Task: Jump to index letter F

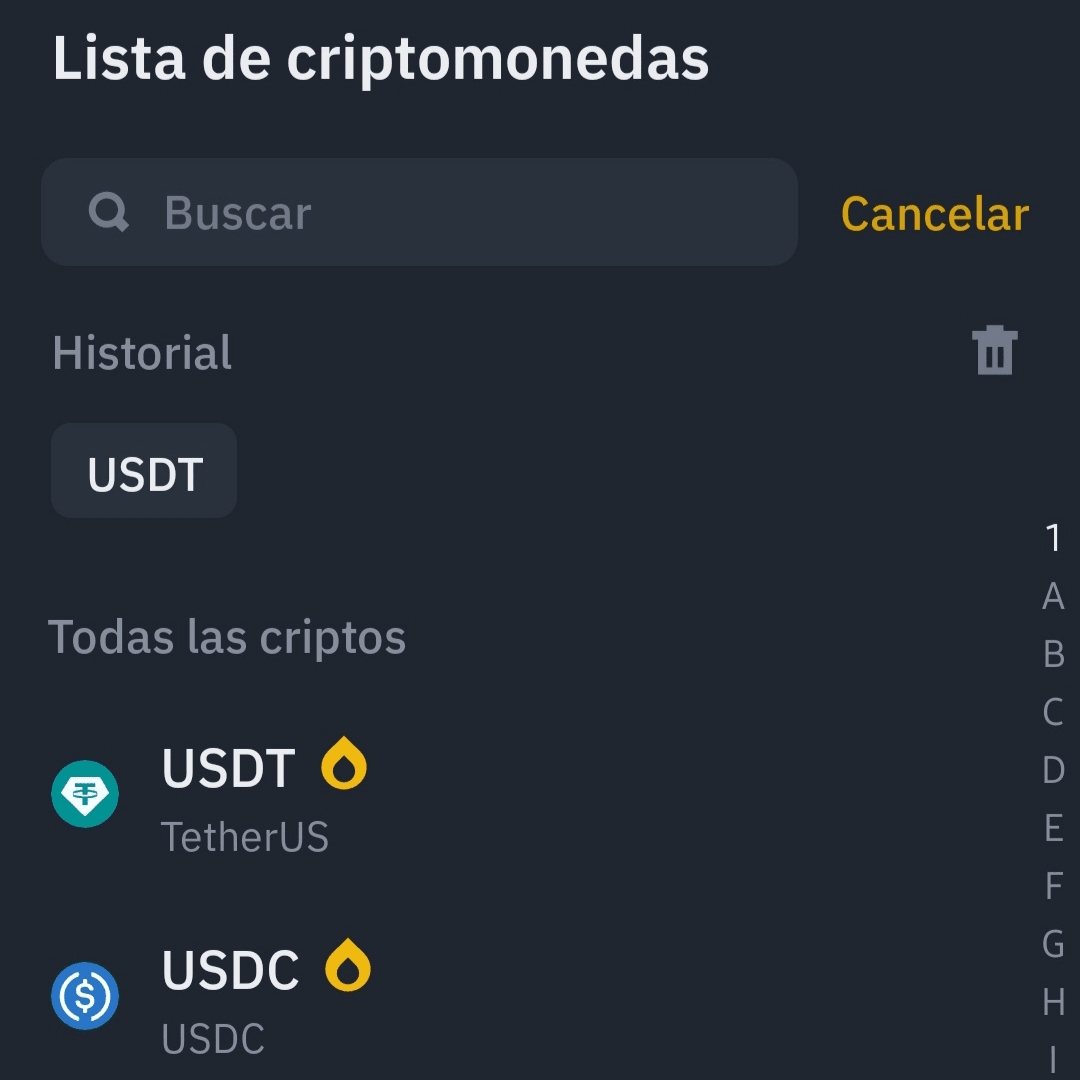Action: coord(1053,886)
